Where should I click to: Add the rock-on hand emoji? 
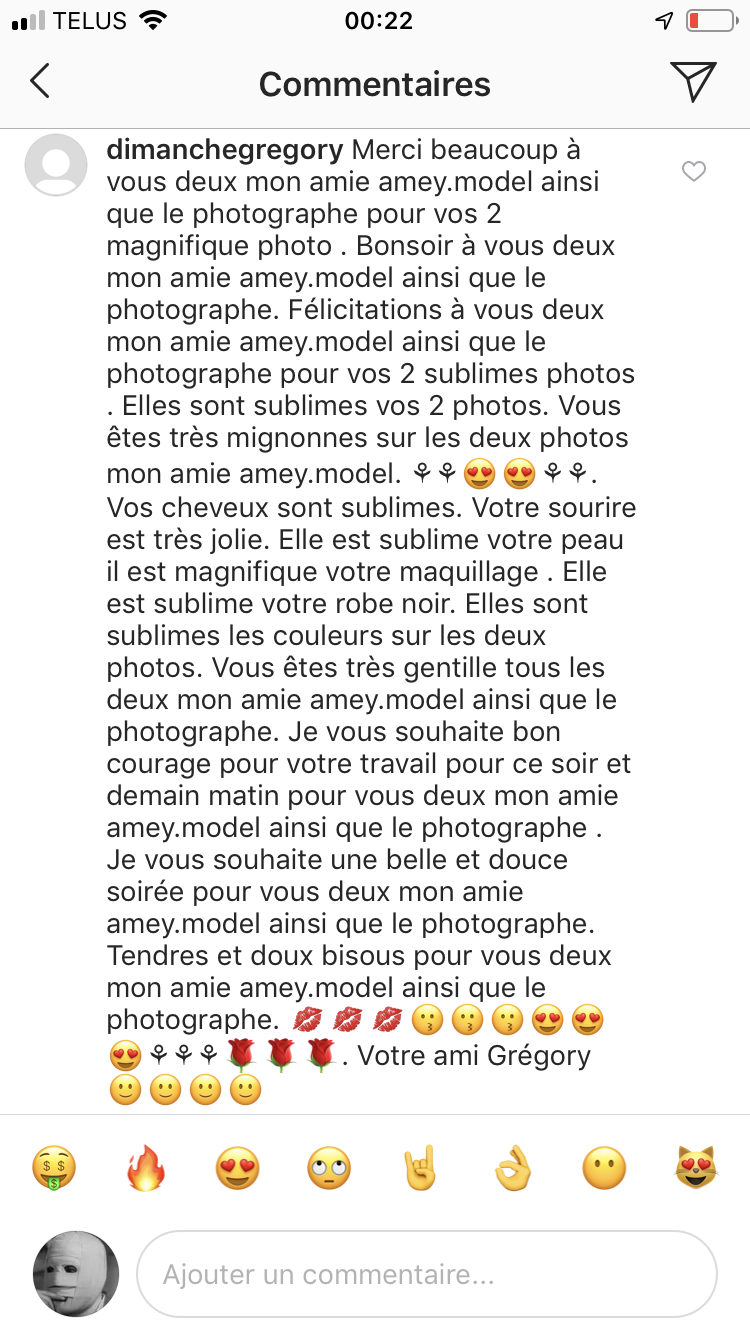click(421, 1168)
